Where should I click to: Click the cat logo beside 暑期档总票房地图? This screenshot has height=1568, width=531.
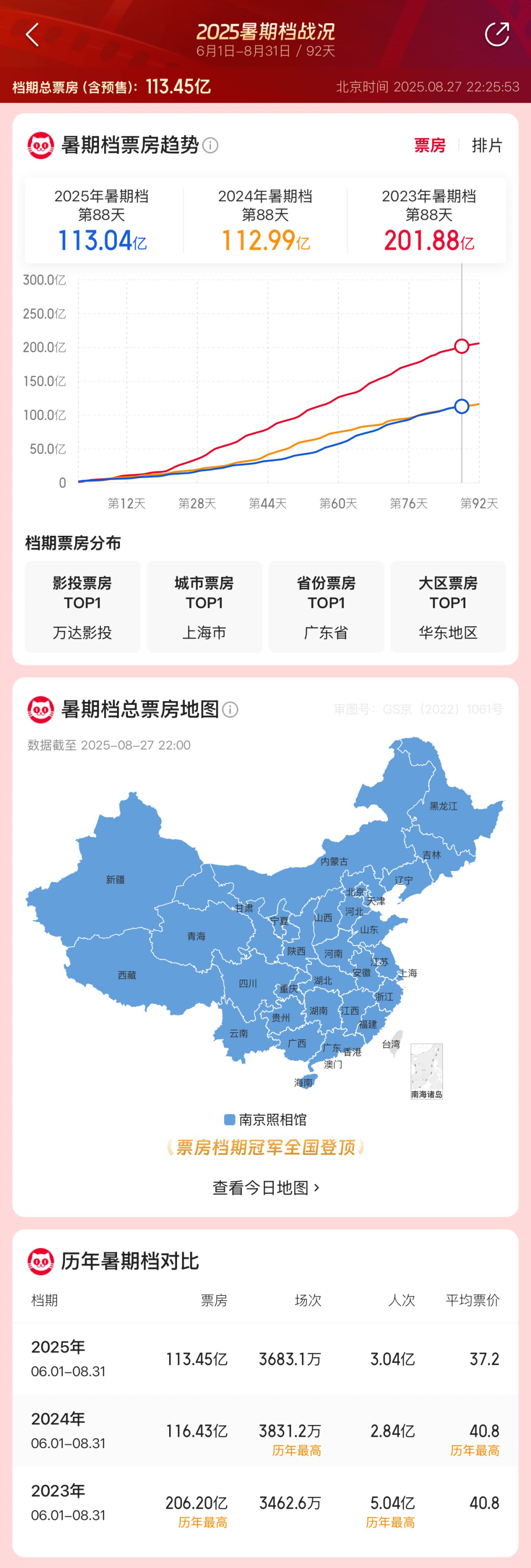(40, 709)
